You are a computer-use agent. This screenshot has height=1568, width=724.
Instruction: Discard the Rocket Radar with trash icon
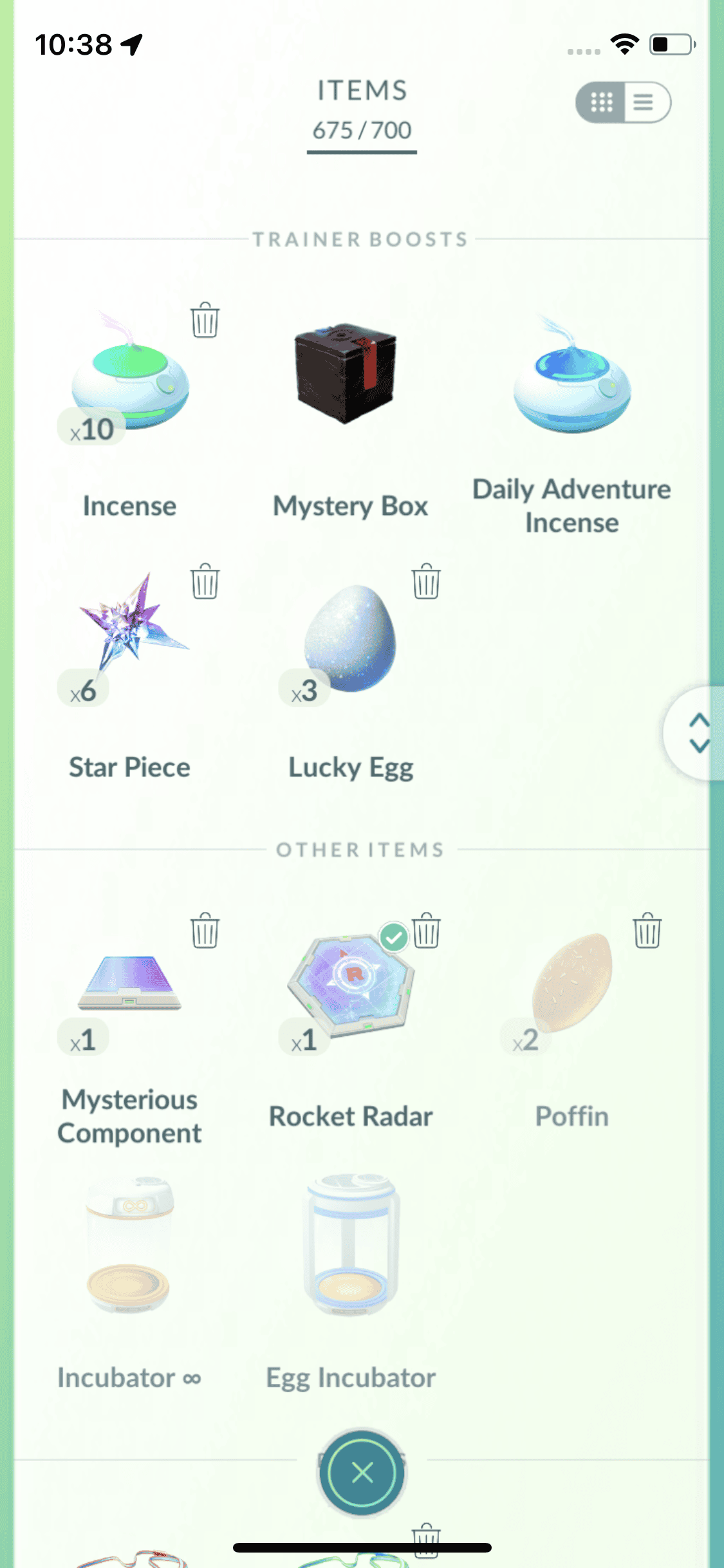[x=426, y=931]
